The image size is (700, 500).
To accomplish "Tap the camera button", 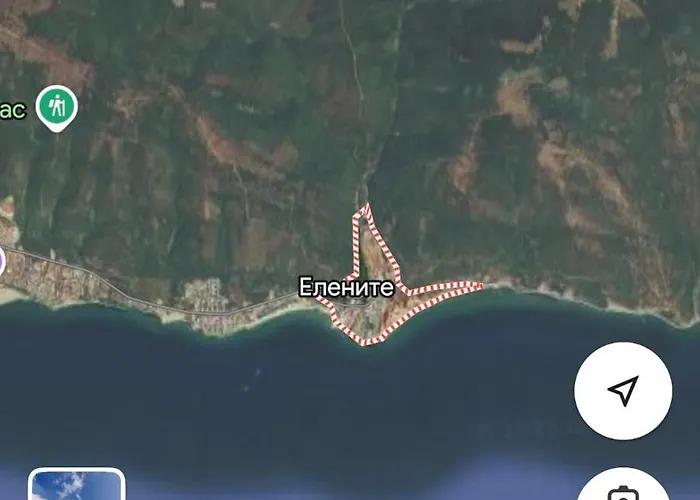I will (x=623, y=490).
